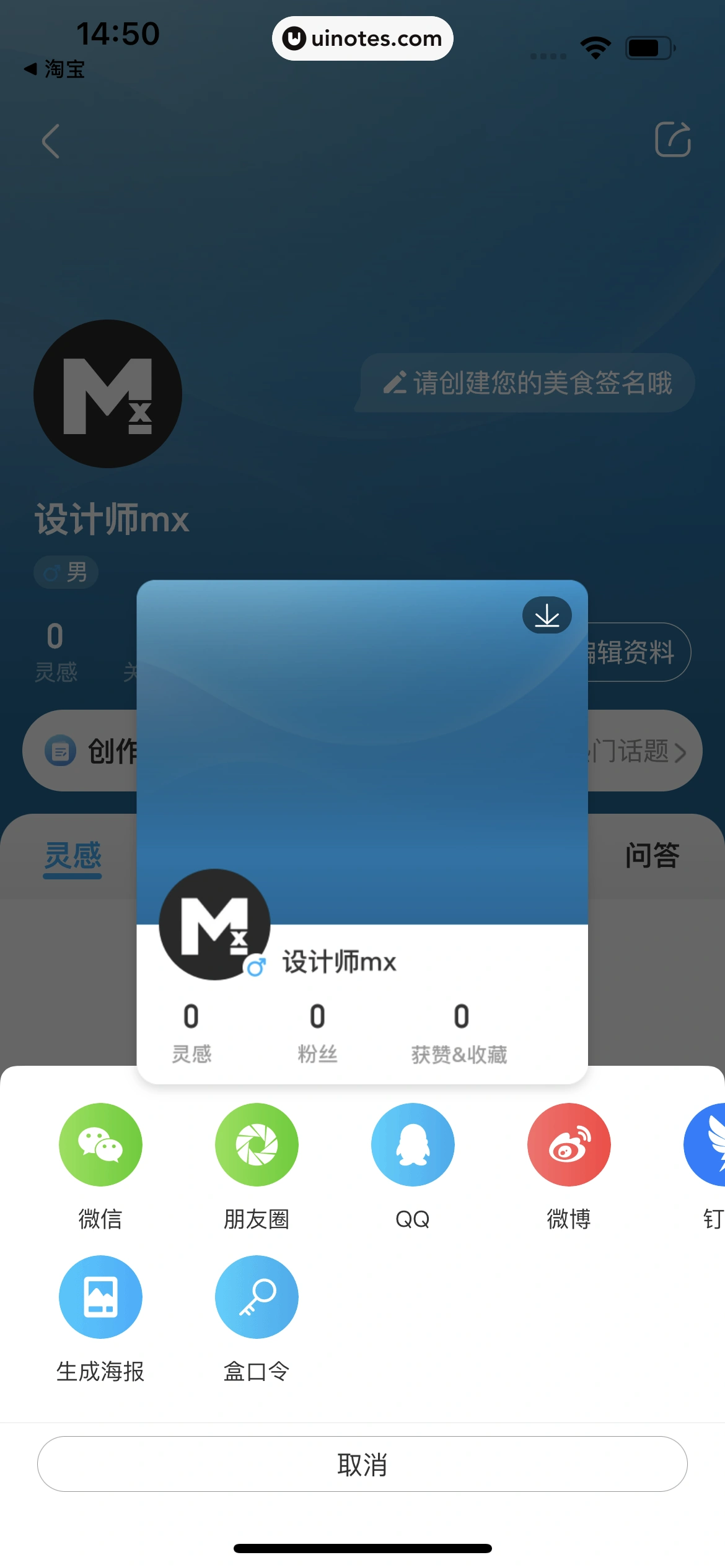Select 生成海报 option
This screenshot has width=725, height=1568.
(x=100, y=1297)
